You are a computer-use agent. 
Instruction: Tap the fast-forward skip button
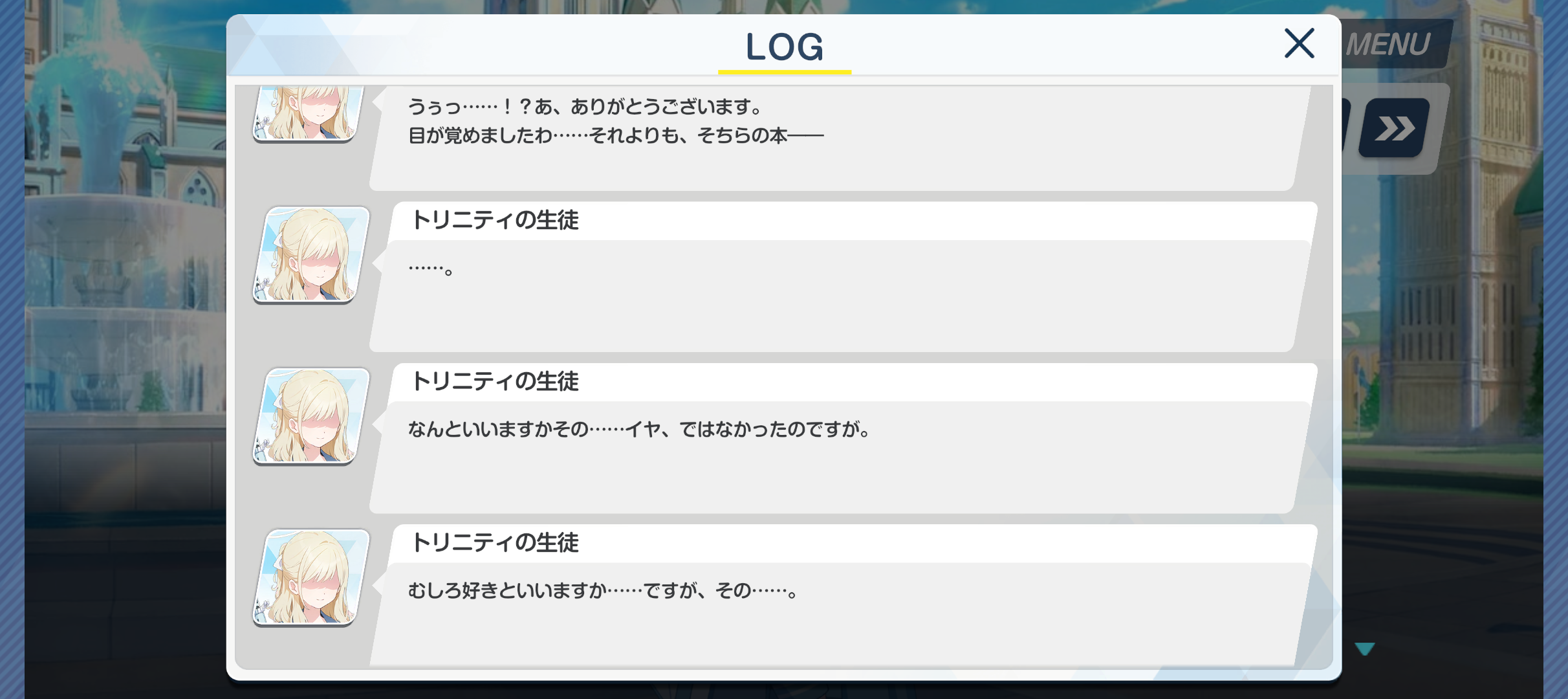pyautogui.click(x=1395, y=128)
